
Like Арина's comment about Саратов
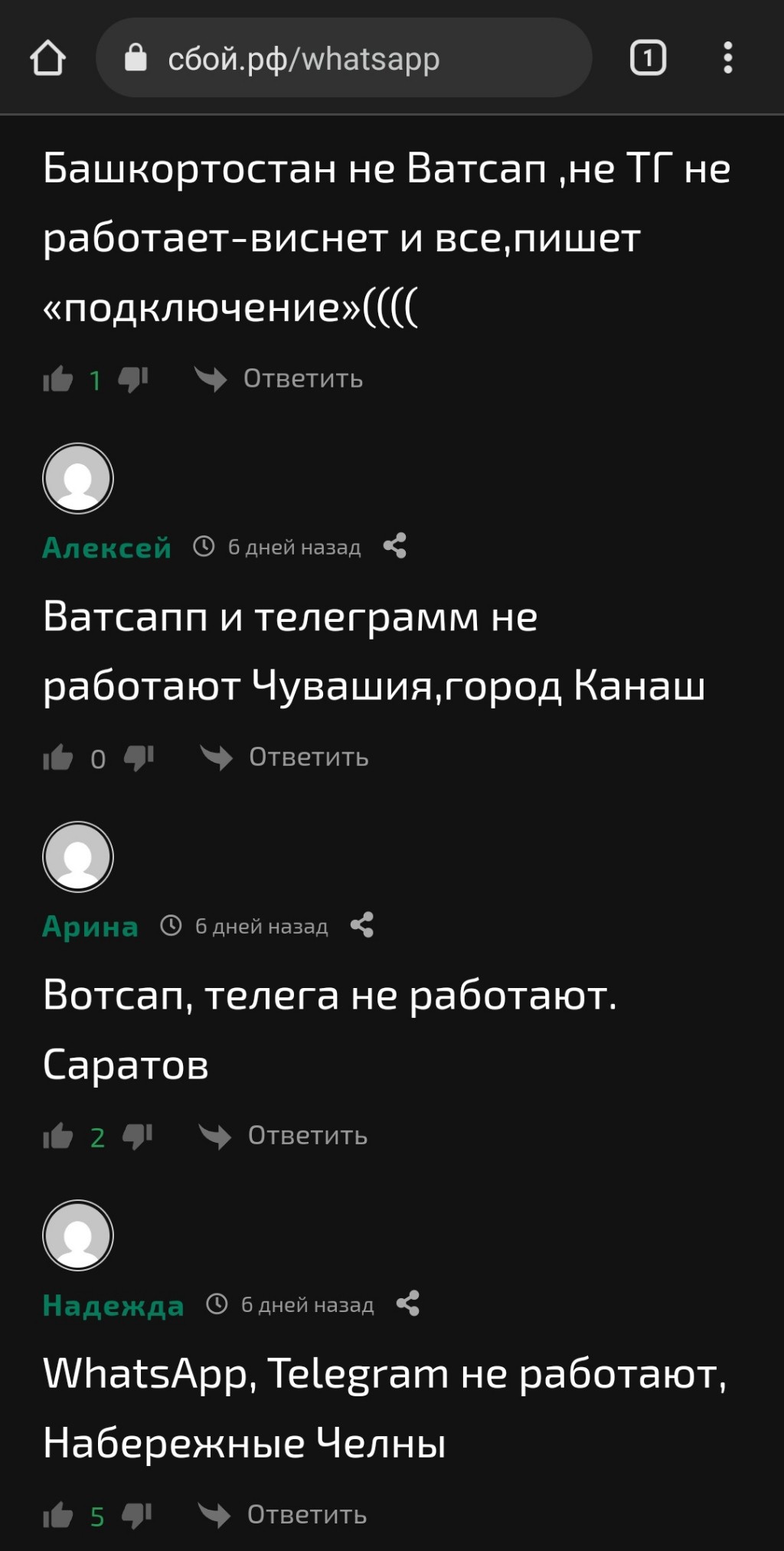click(57, 1137)
